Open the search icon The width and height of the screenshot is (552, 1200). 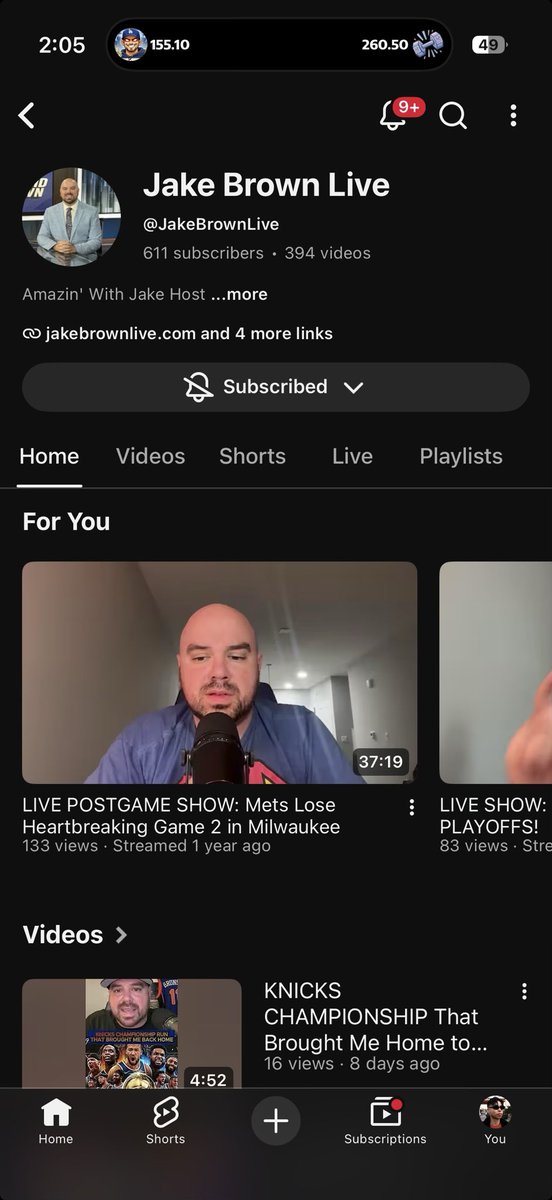[453, 116]
